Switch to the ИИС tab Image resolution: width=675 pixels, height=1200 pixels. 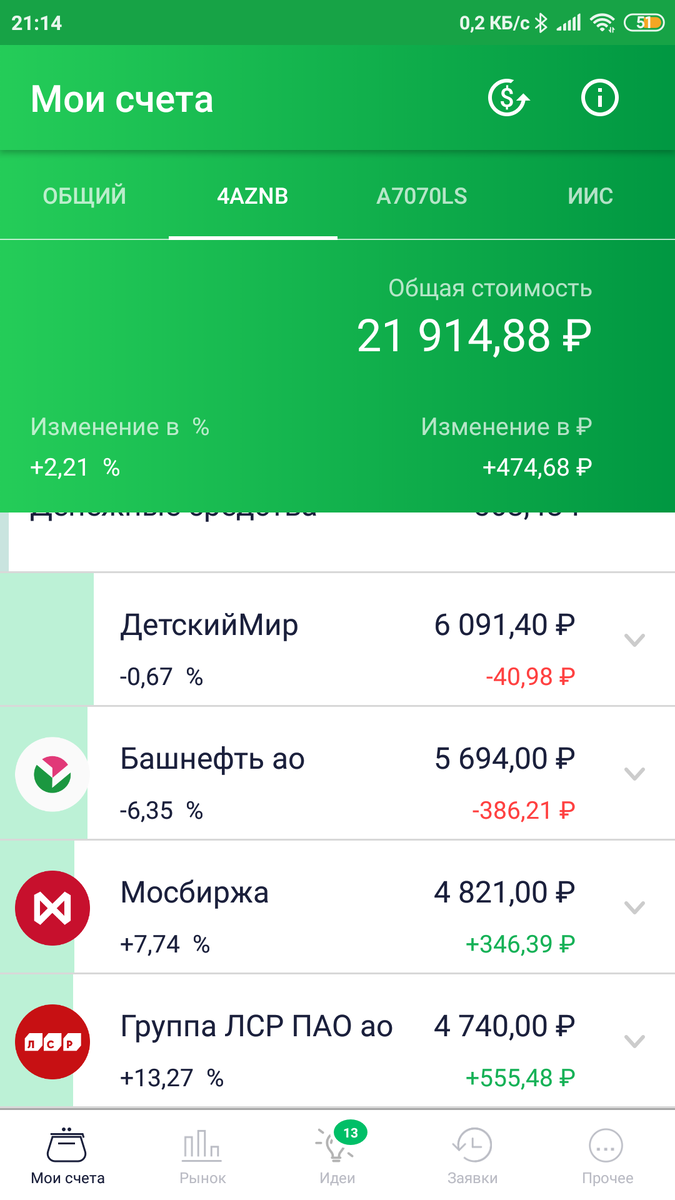click(x=588, y=197)
